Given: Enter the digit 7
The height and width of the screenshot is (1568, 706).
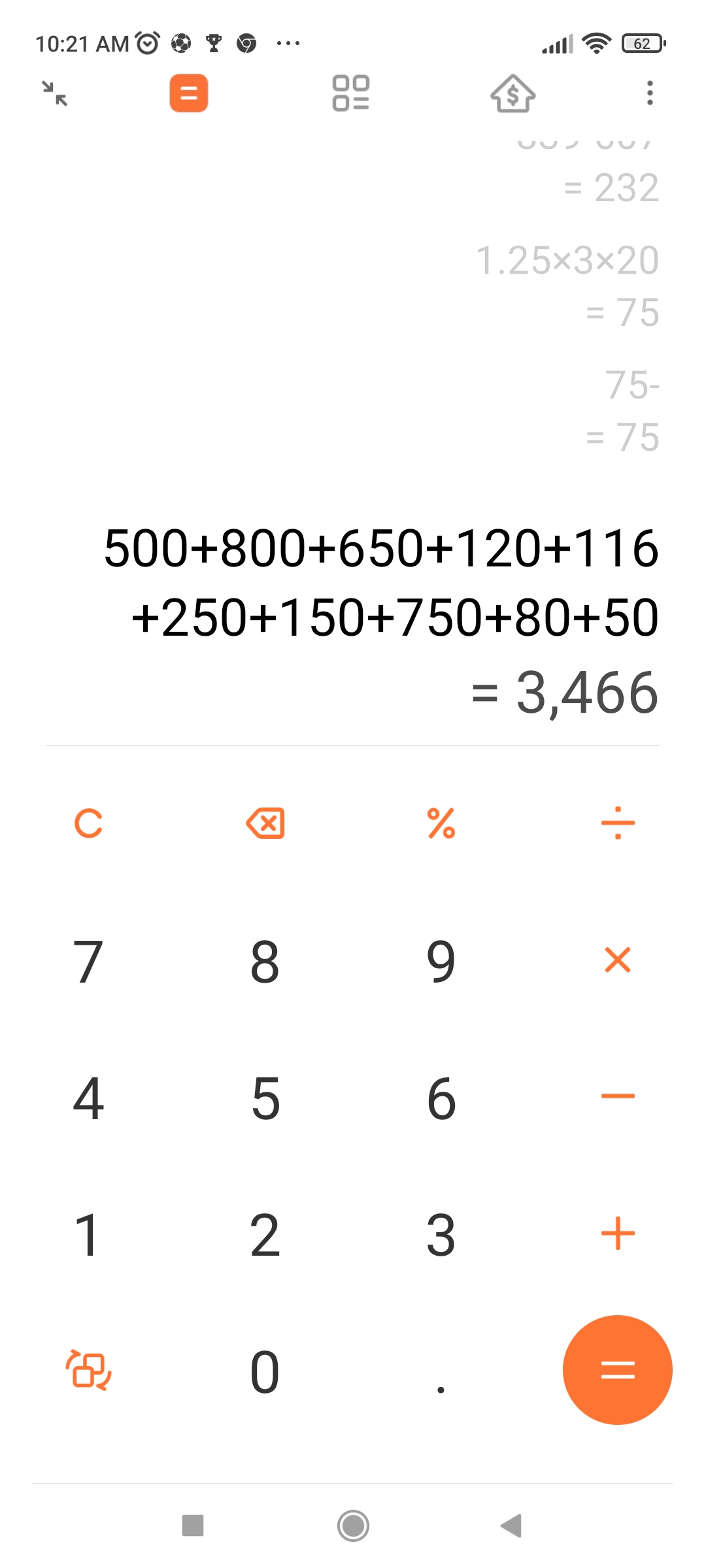Looking at the screenshot, I should tap(88, 960).
